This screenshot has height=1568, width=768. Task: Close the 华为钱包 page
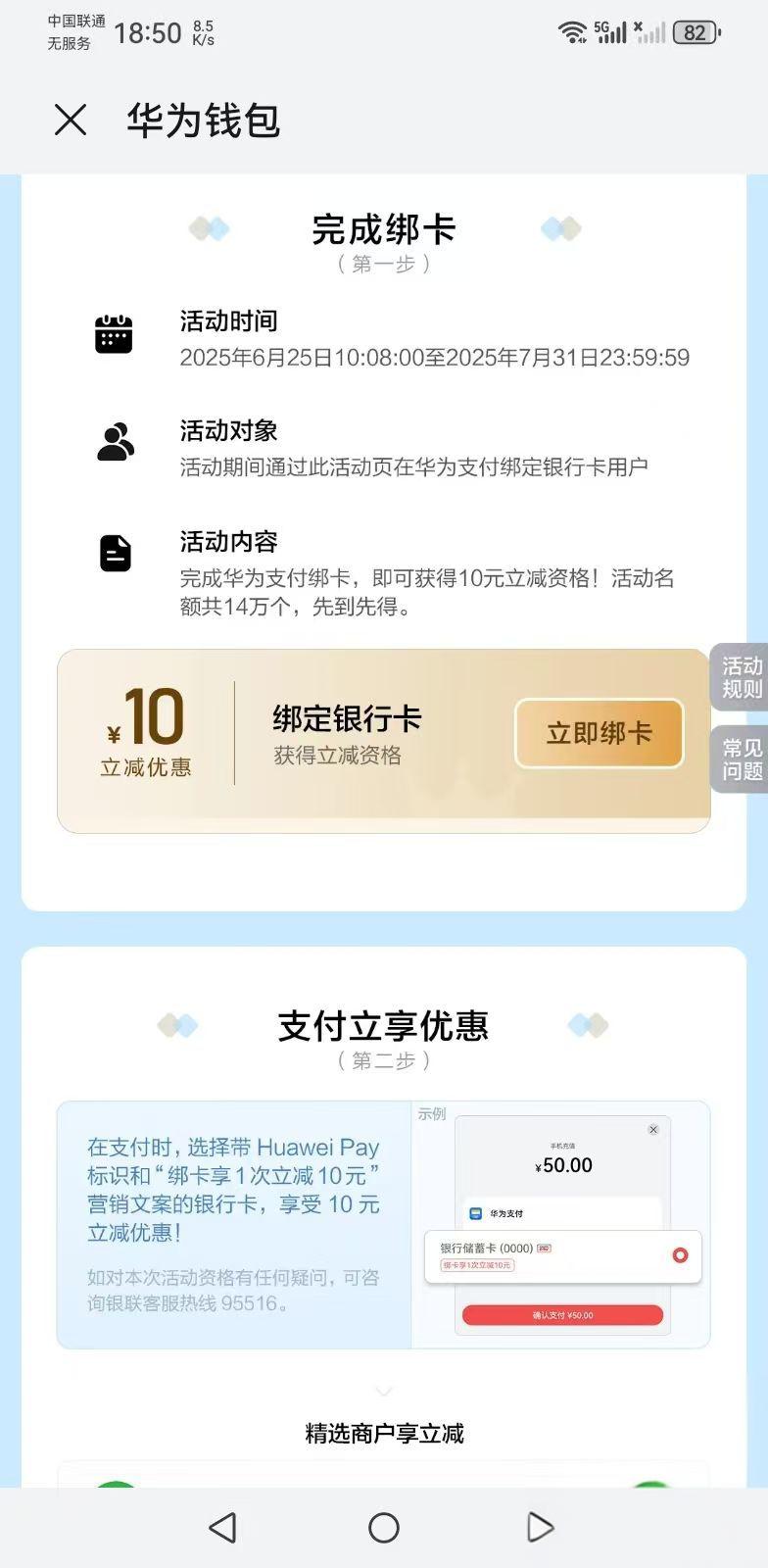click(71, 121)
